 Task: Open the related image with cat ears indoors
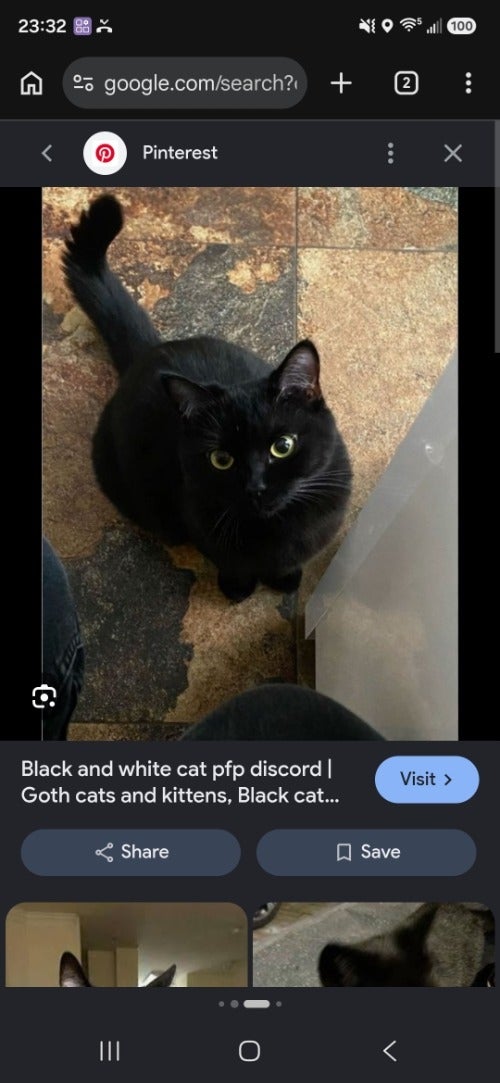(126, 944)
